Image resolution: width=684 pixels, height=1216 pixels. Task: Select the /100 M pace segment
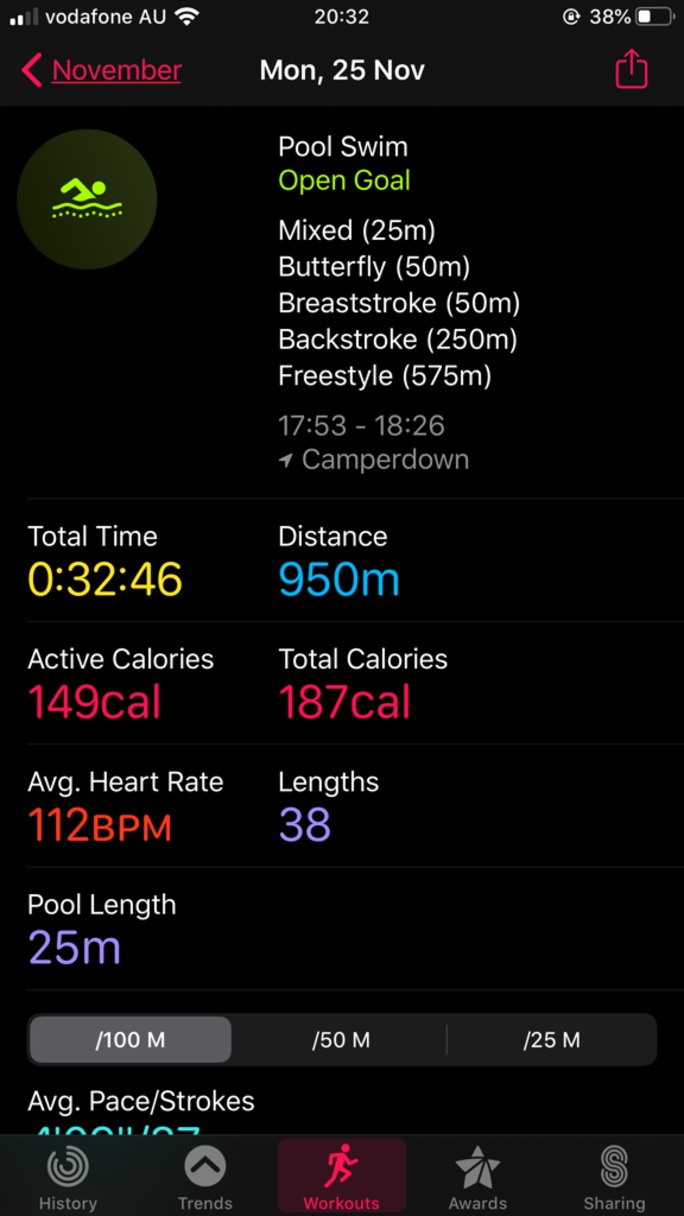(130, 1040)
